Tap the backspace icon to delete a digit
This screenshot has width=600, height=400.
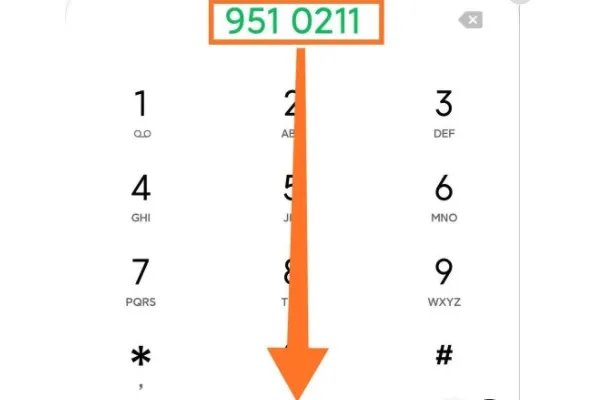click(x=472, y=20)
